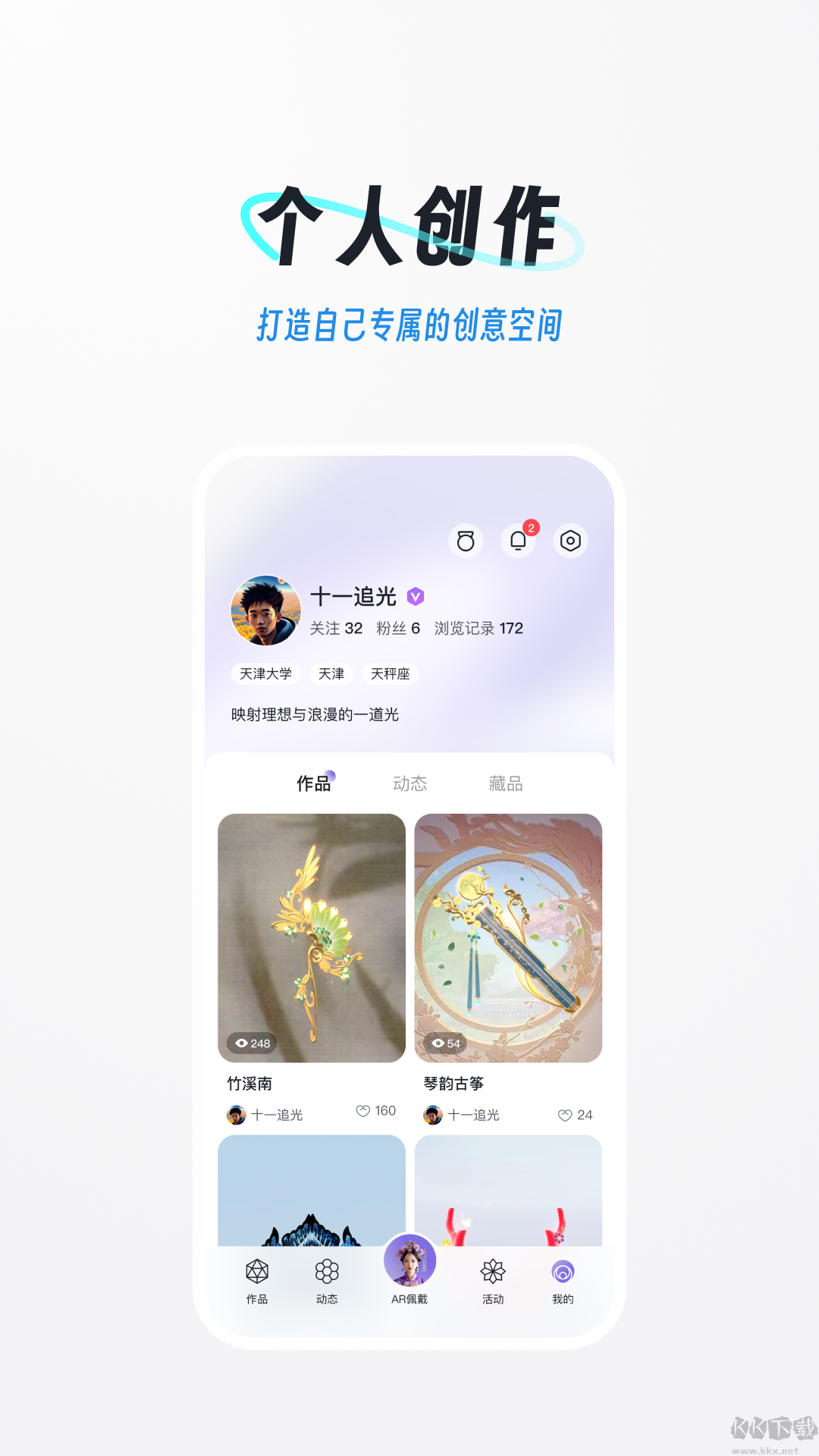Open the settings gear icon

click(x=571, y=541)
